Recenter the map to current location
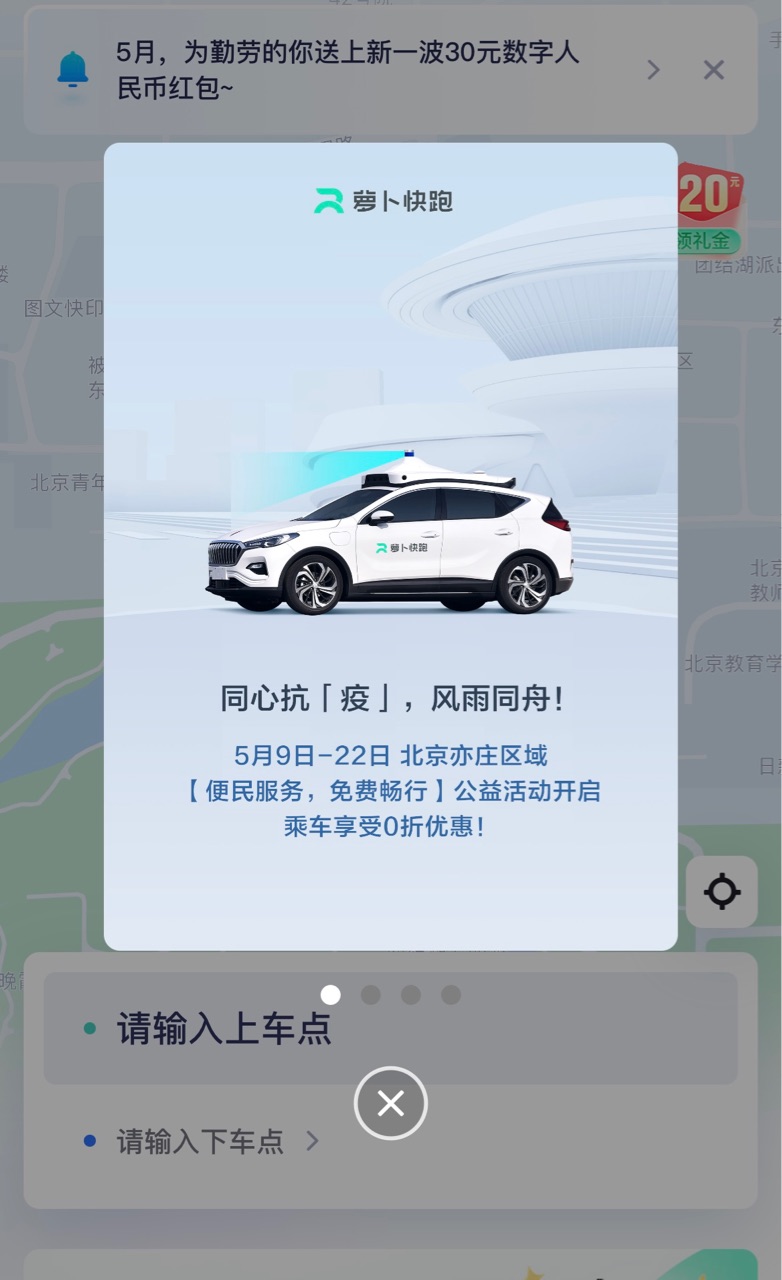The width and height of the screenshot is (782, 1280). (721, 891)
